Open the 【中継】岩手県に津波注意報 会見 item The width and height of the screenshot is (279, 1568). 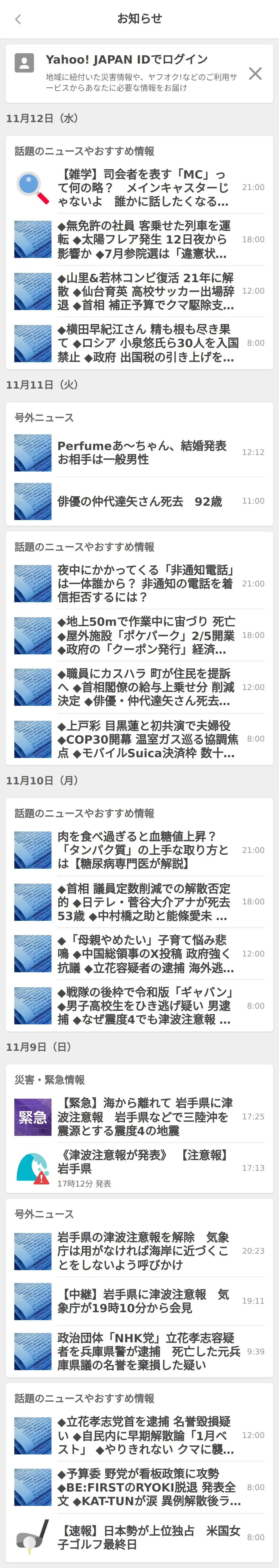pyautogui.click(x=139, y=1301)
